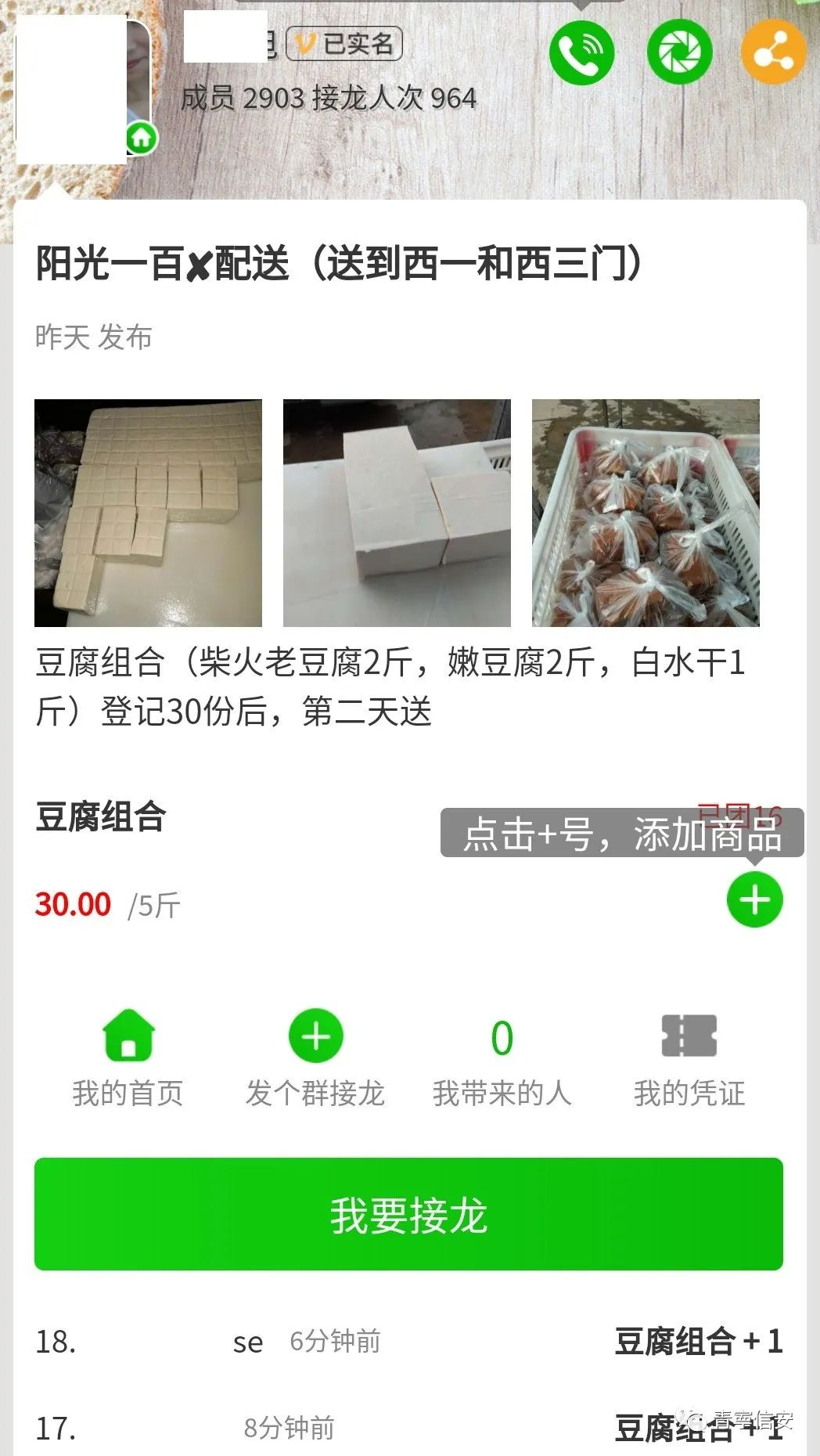The width and height of the screenshot is (820, 1456).
Task: View the bagged dried tofu photo
Action: coord(646,513)
